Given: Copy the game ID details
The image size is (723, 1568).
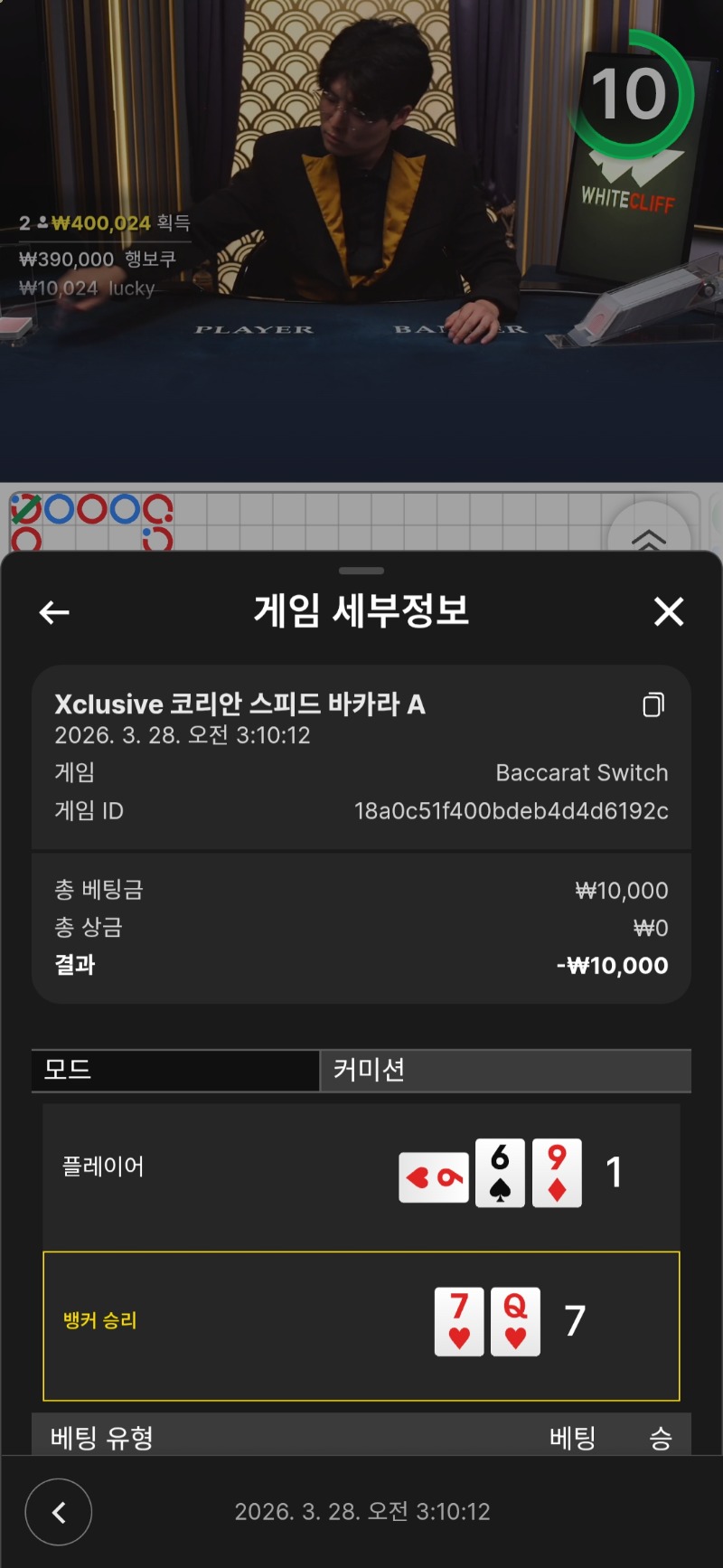Looking at the screenshot, I should [x=653, y=704].
